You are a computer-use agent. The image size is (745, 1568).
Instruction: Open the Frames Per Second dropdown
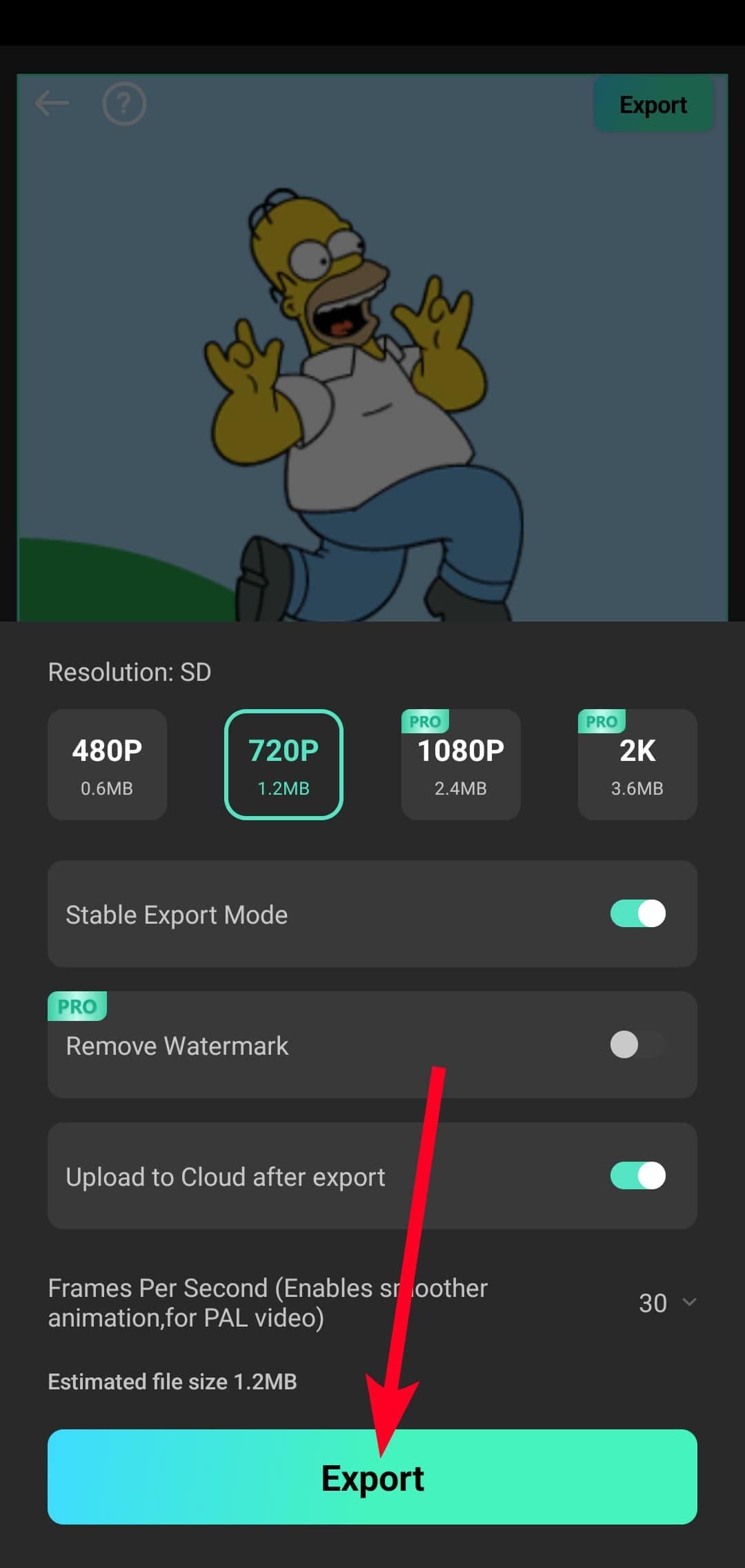pyautogui.click(x=667, y=1302)
